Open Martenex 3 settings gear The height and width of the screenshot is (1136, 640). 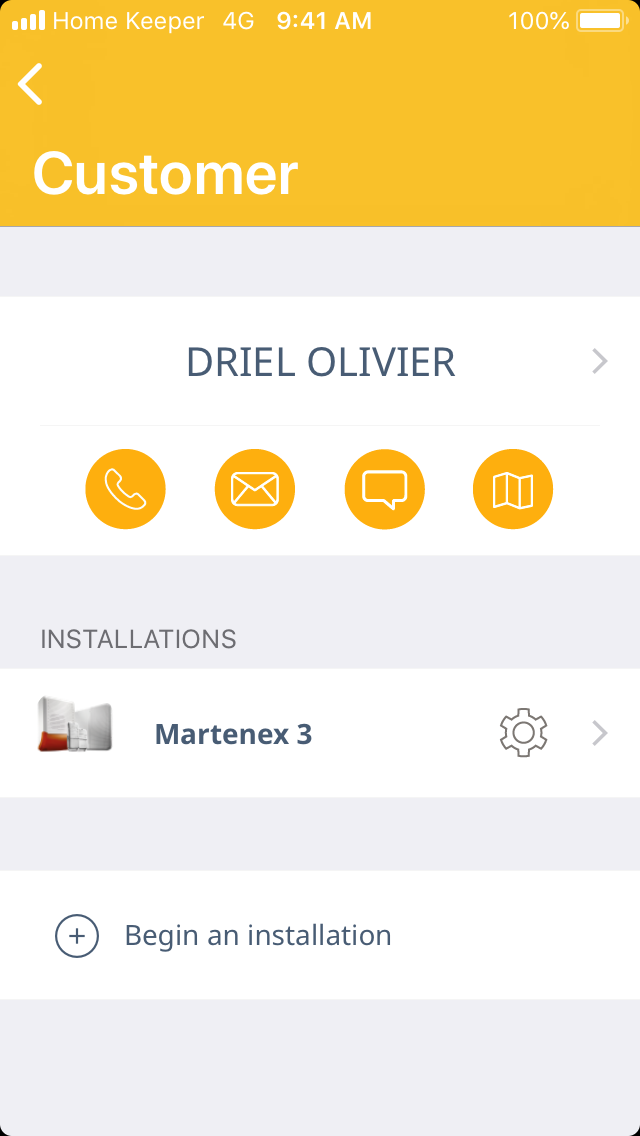523,733
